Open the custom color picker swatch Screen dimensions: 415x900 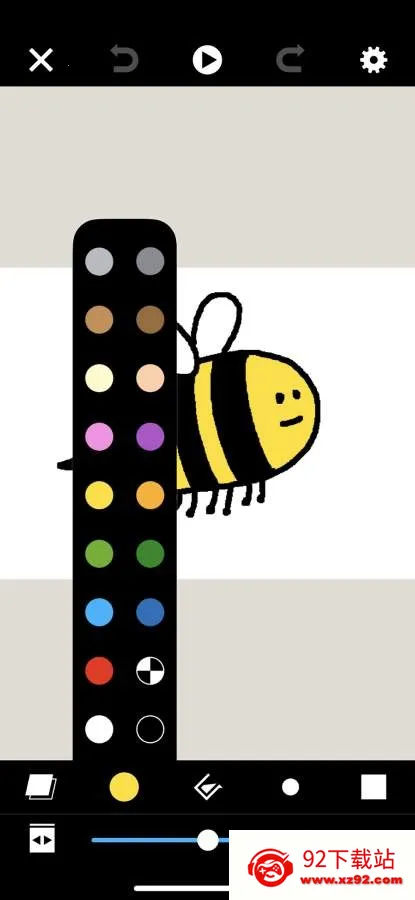pyautogui.click(x=150, y=671)
